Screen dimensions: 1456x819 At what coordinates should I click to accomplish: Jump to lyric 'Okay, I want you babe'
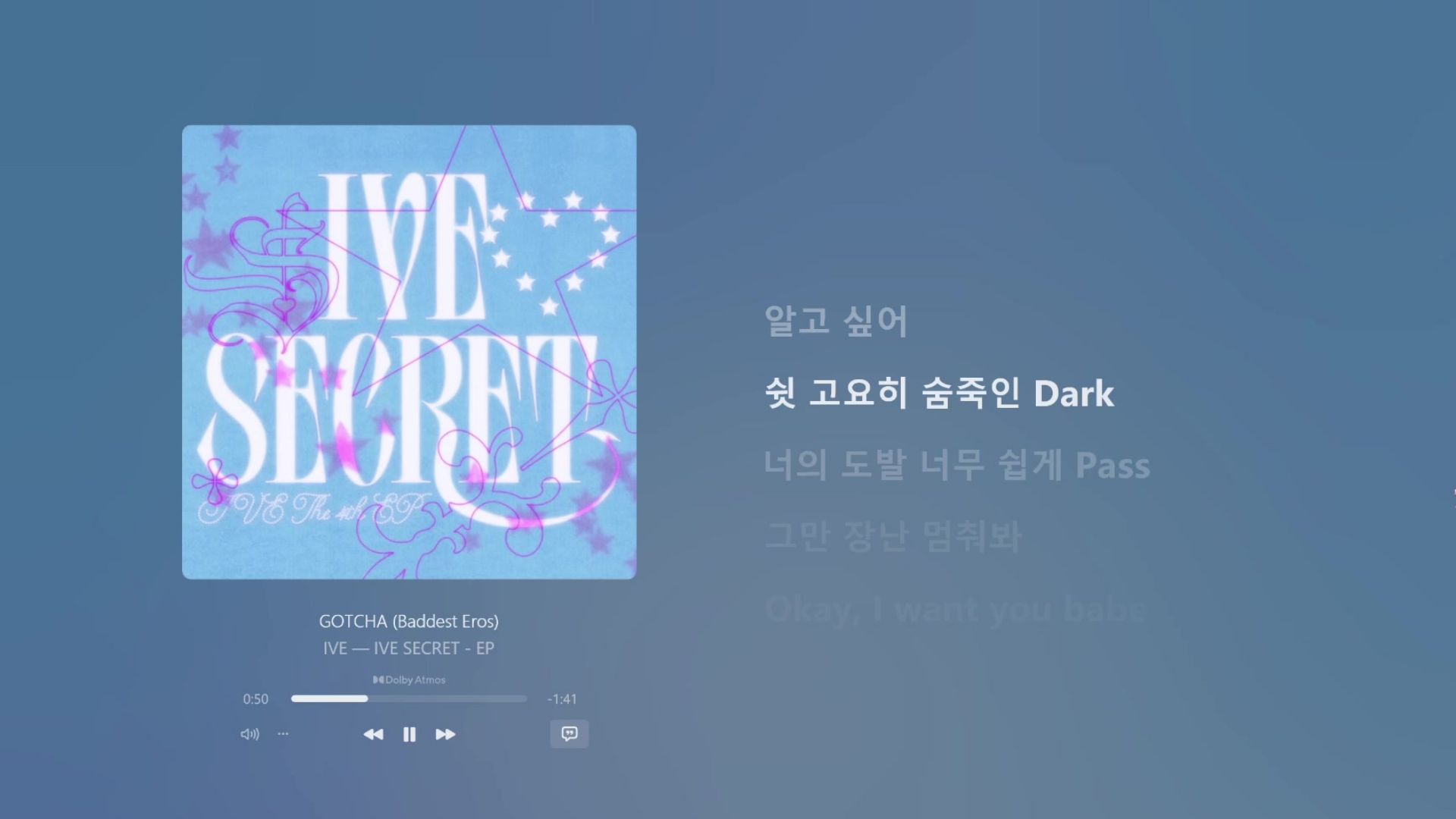pos(955,609)
